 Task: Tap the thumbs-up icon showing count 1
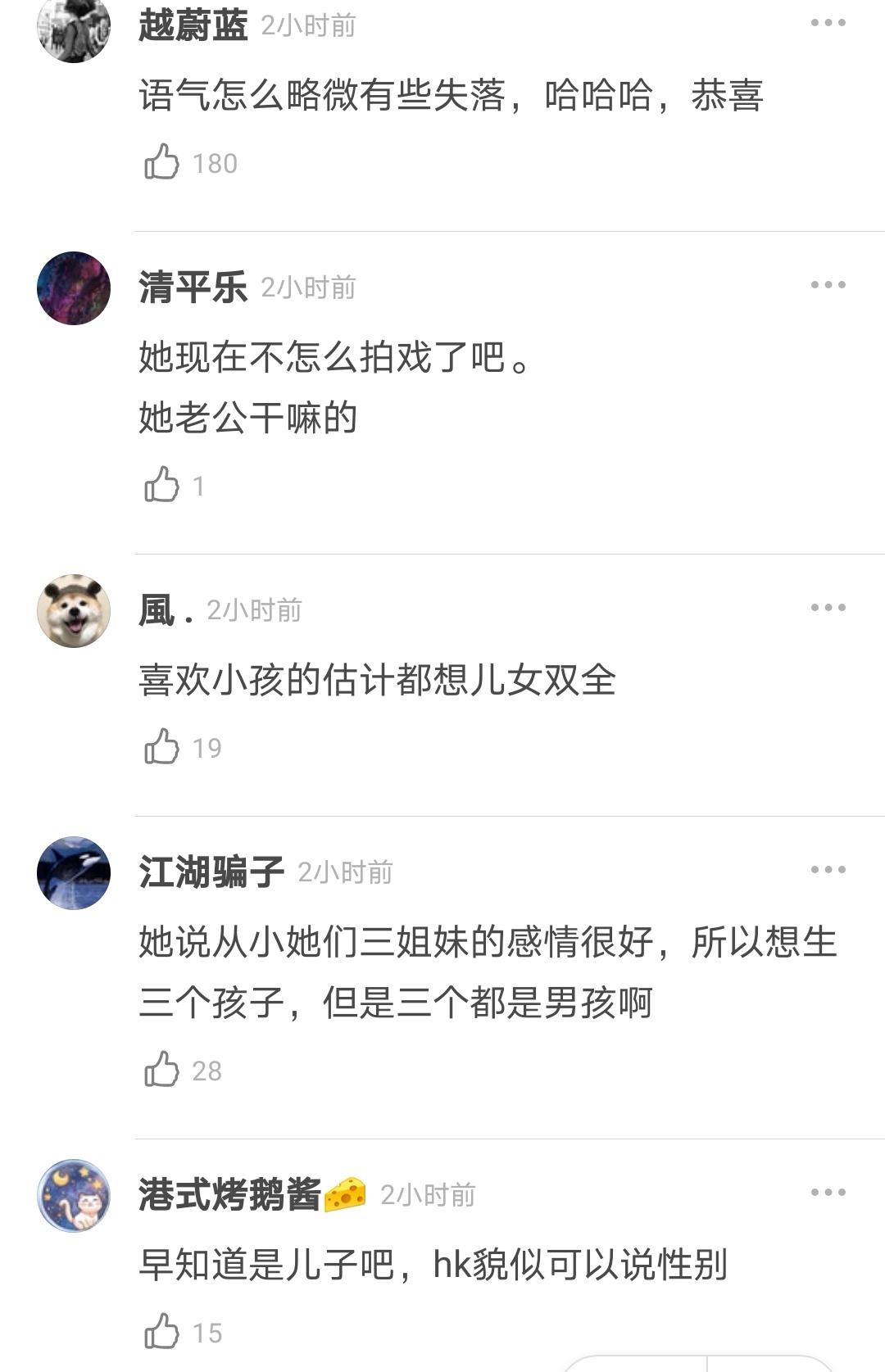pos(161,485)
